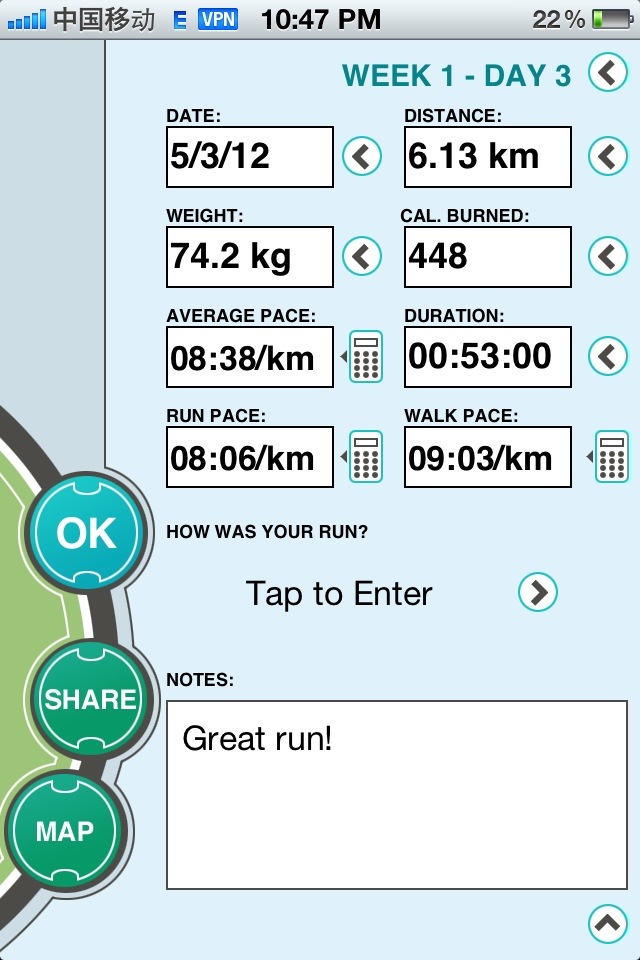Tap the up arrow below the notes

(x=608, y=924)
